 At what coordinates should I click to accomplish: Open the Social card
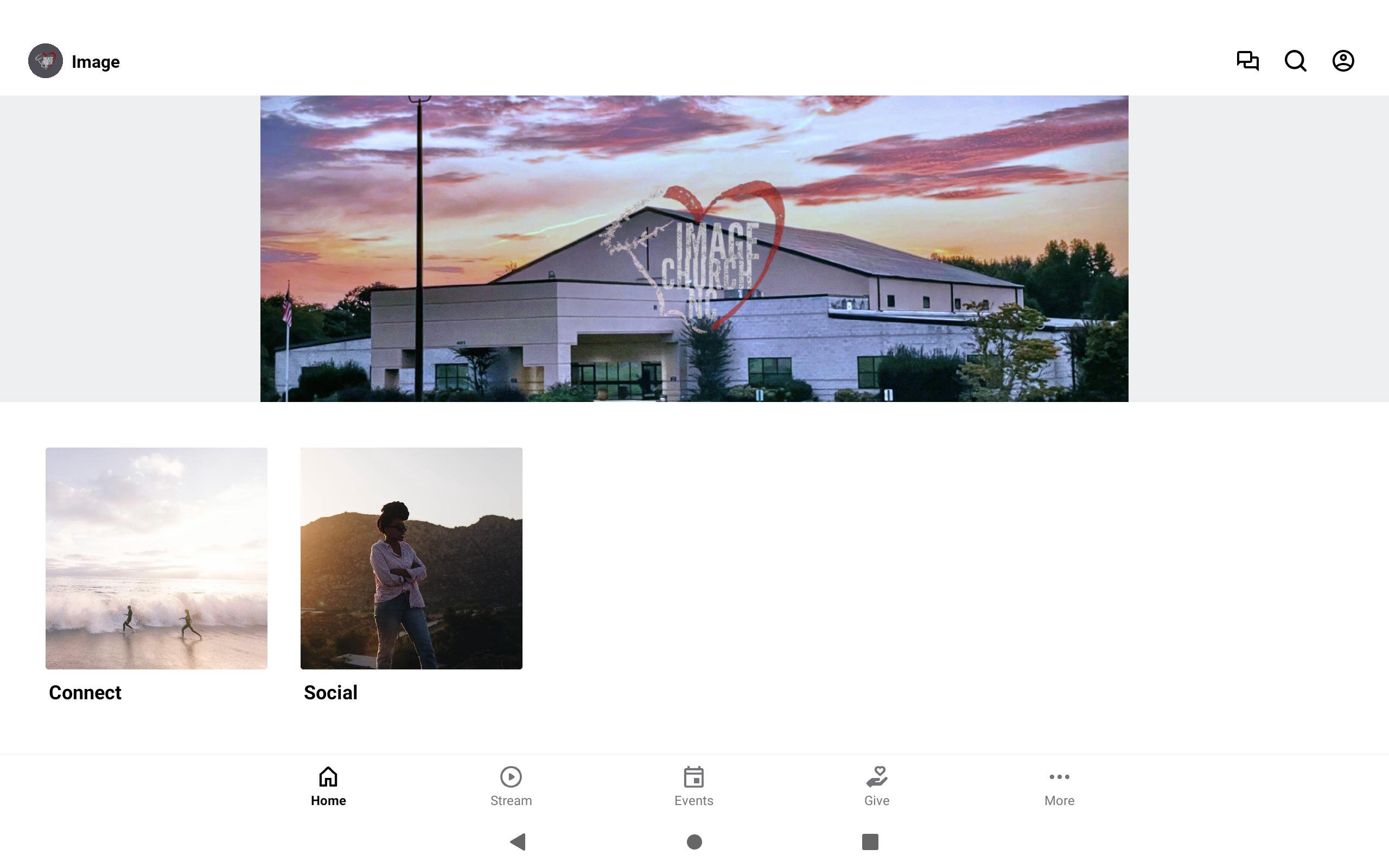411,558
